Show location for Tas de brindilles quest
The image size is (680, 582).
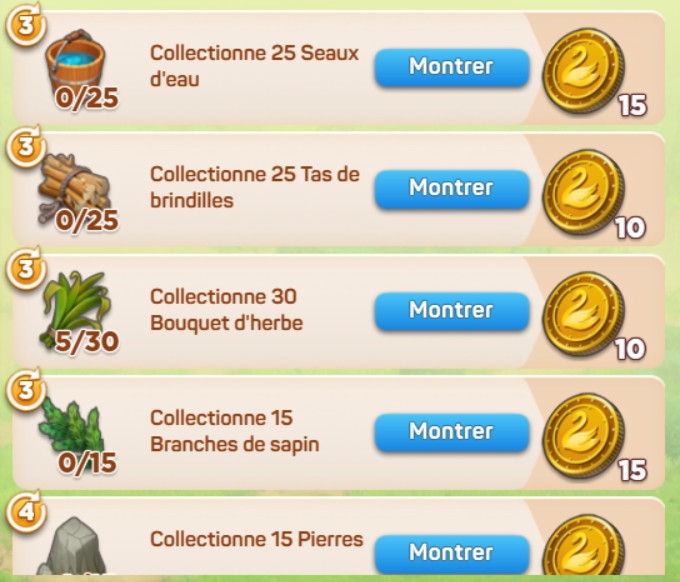451,188
